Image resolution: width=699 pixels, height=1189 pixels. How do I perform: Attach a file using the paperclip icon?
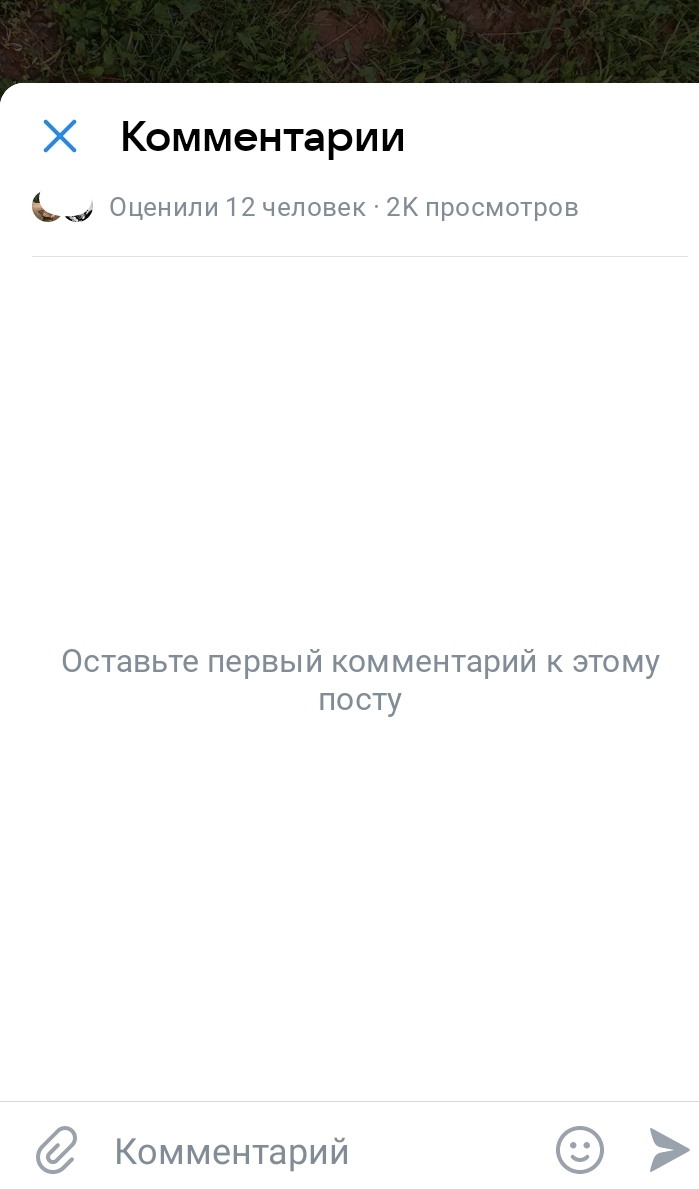point(57,1150)
